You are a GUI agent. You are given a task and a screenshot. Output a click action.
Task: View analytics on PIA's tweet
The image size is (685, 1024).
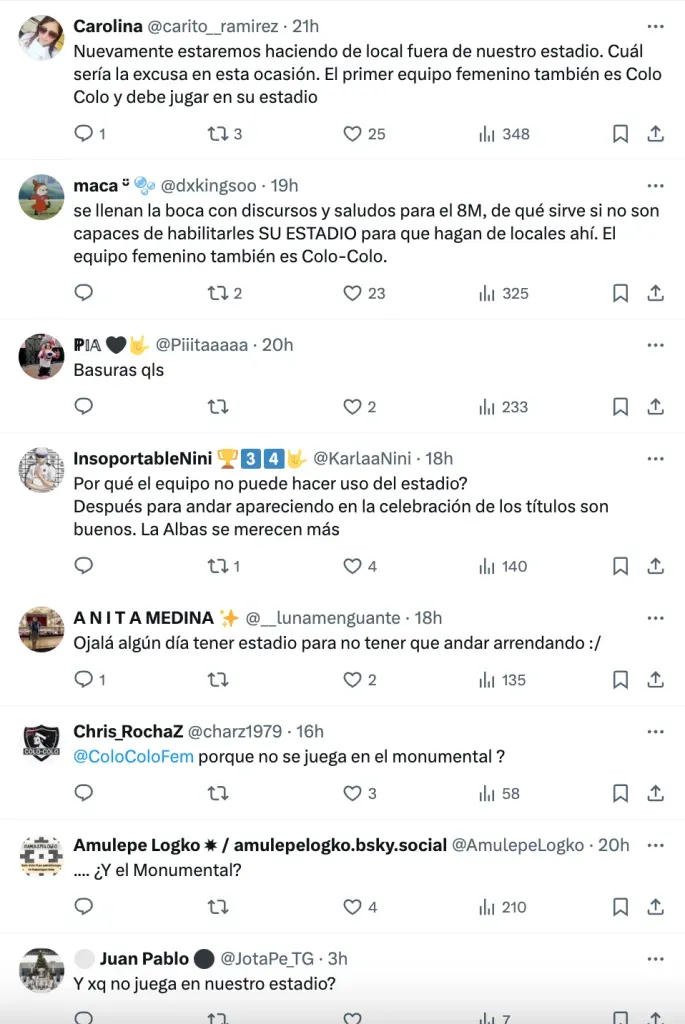pos(488,407)
